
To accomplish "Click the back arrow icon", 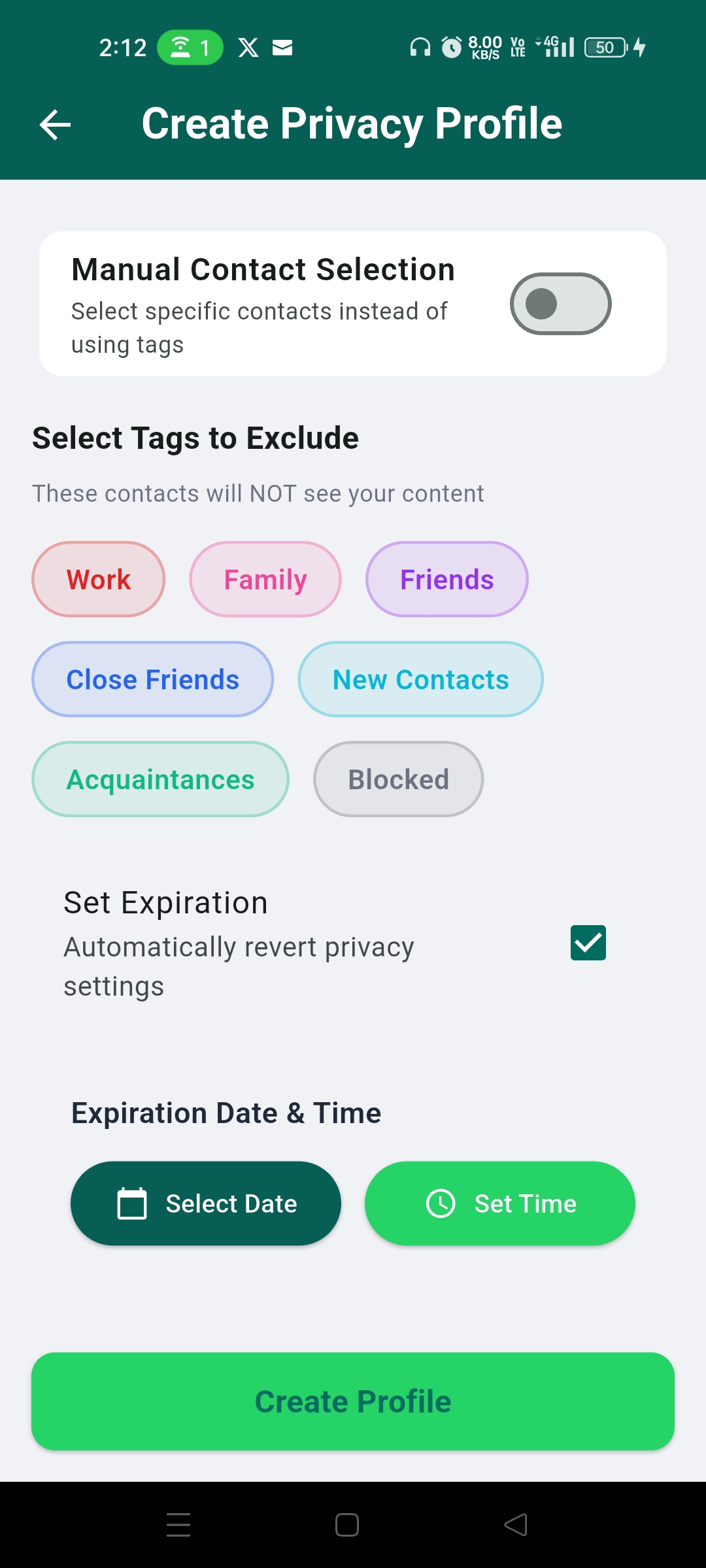I will tap(55, 124).
